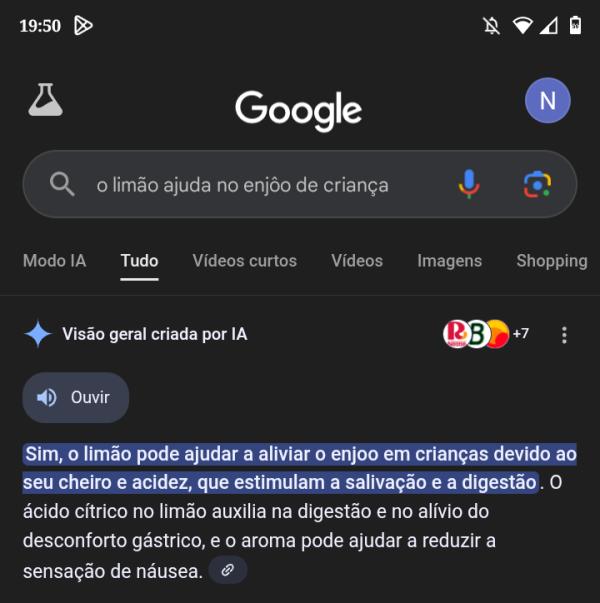Select the Tudo tab
This screenshot has width=600, height=603.
[139, 261]
